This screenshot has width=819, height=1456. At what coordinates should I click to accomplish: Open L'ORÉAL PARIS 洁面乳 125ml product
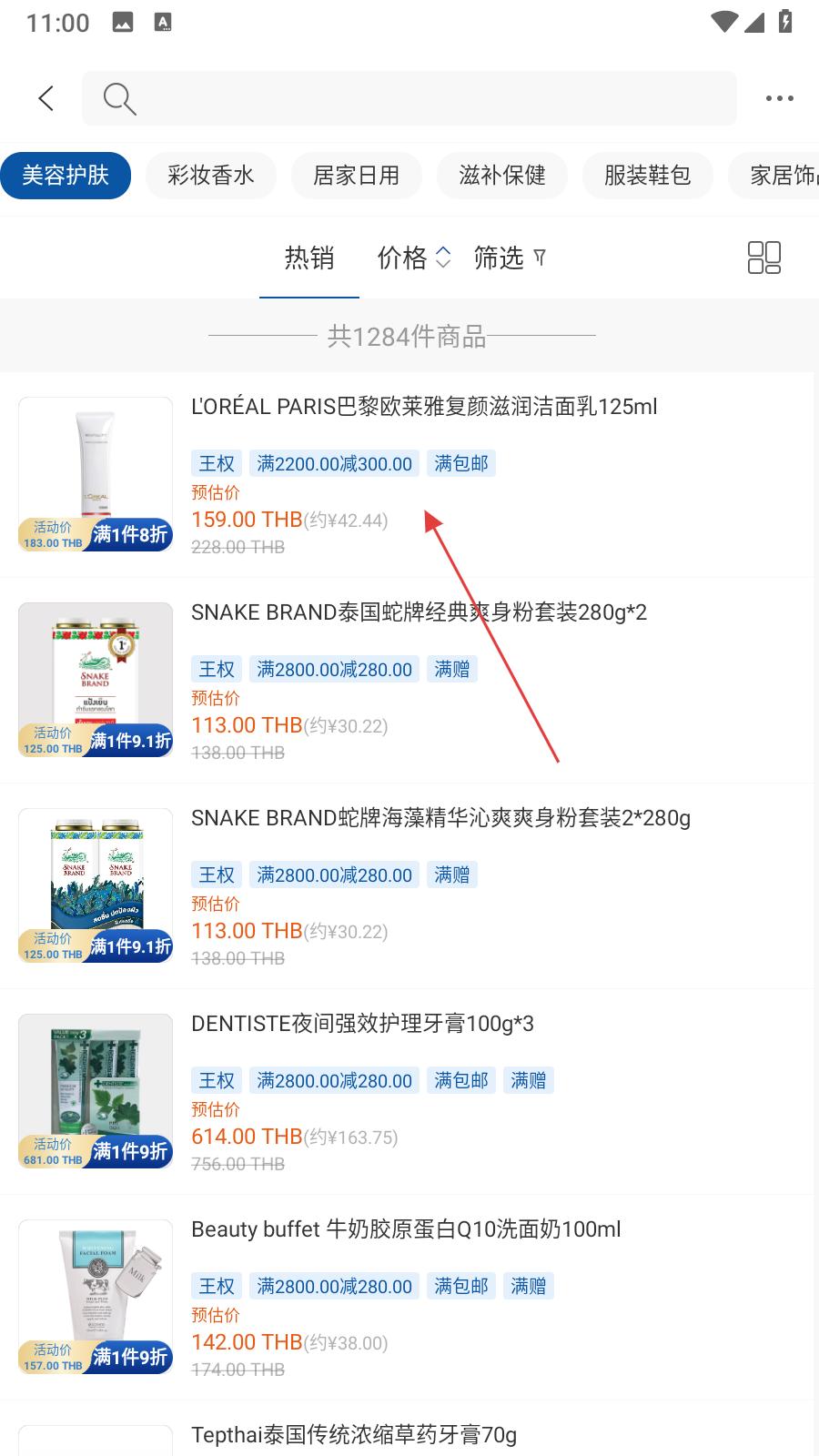coord(409,474)
